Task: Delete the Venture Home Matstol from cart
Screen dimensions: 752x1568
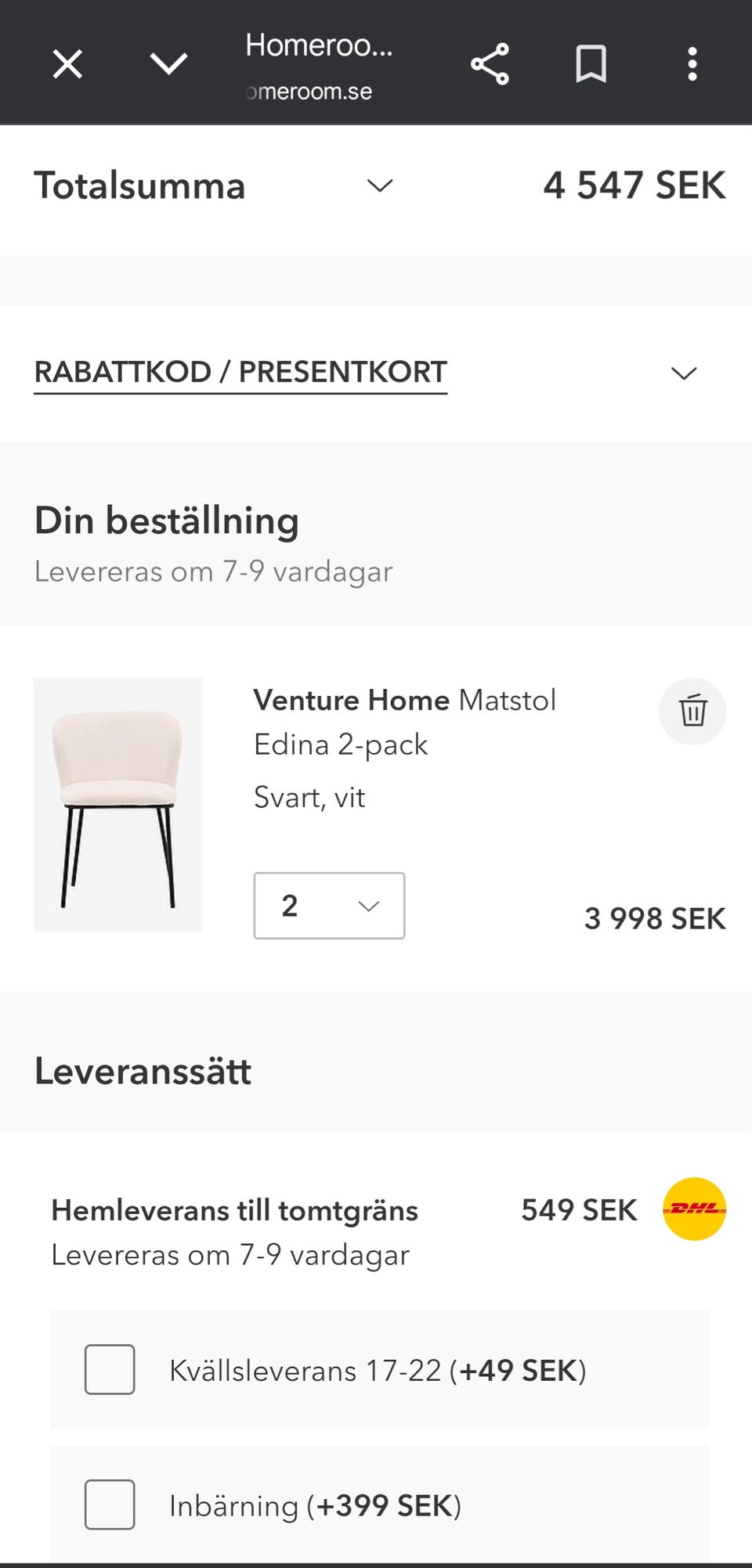Action: (x=692, y=712)
